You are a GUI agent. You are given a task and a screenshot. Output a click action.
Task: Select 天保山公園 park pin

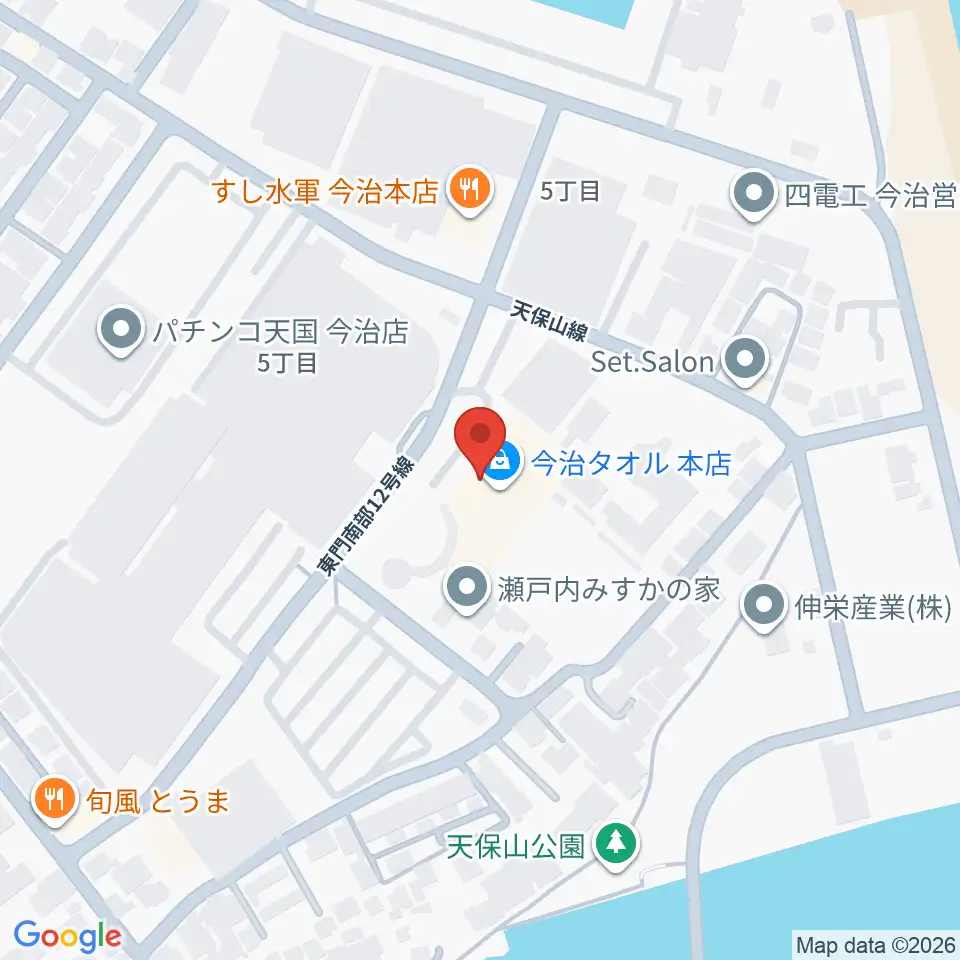616,846
